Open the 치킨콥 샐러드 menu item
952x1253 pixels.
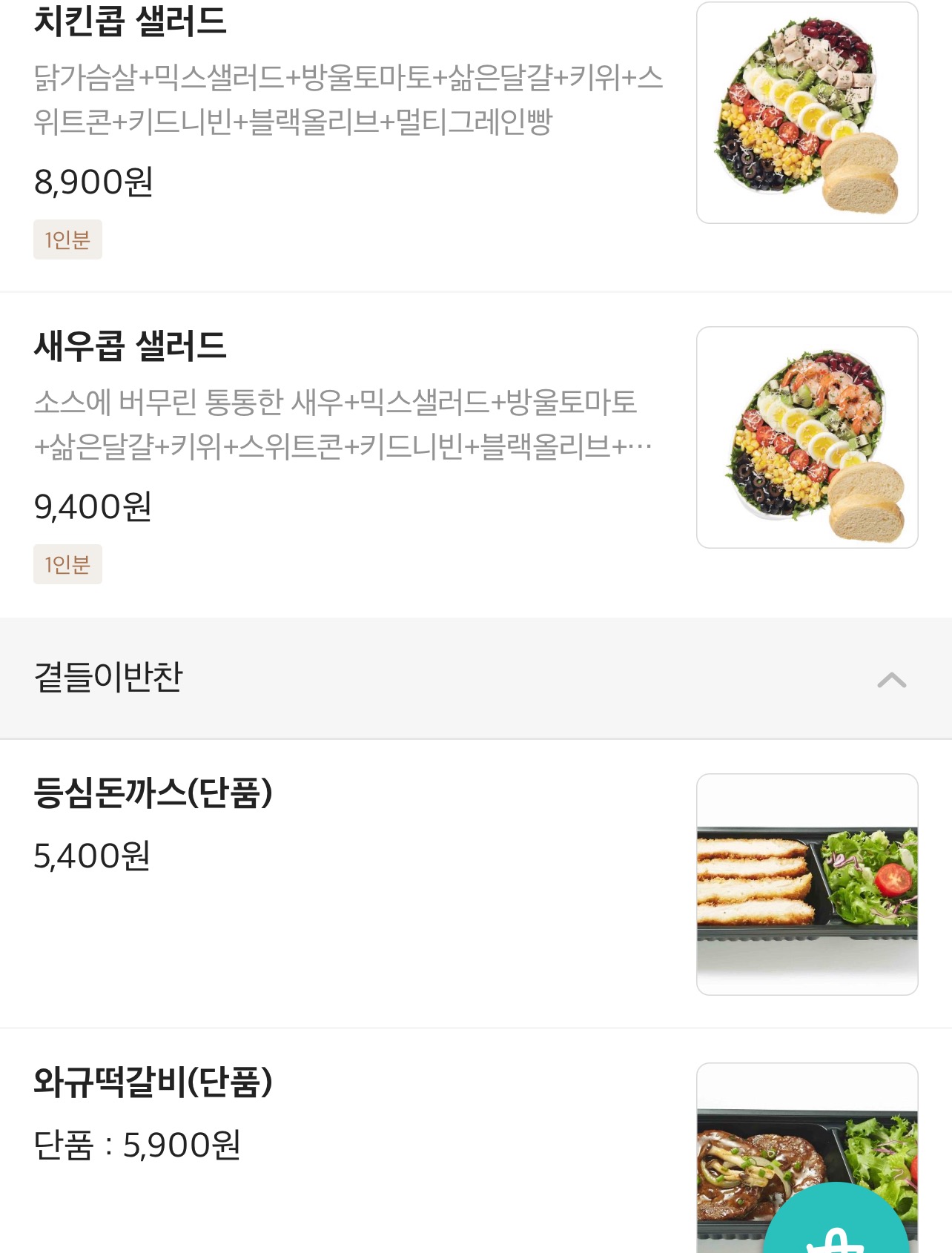click(130, 21)
